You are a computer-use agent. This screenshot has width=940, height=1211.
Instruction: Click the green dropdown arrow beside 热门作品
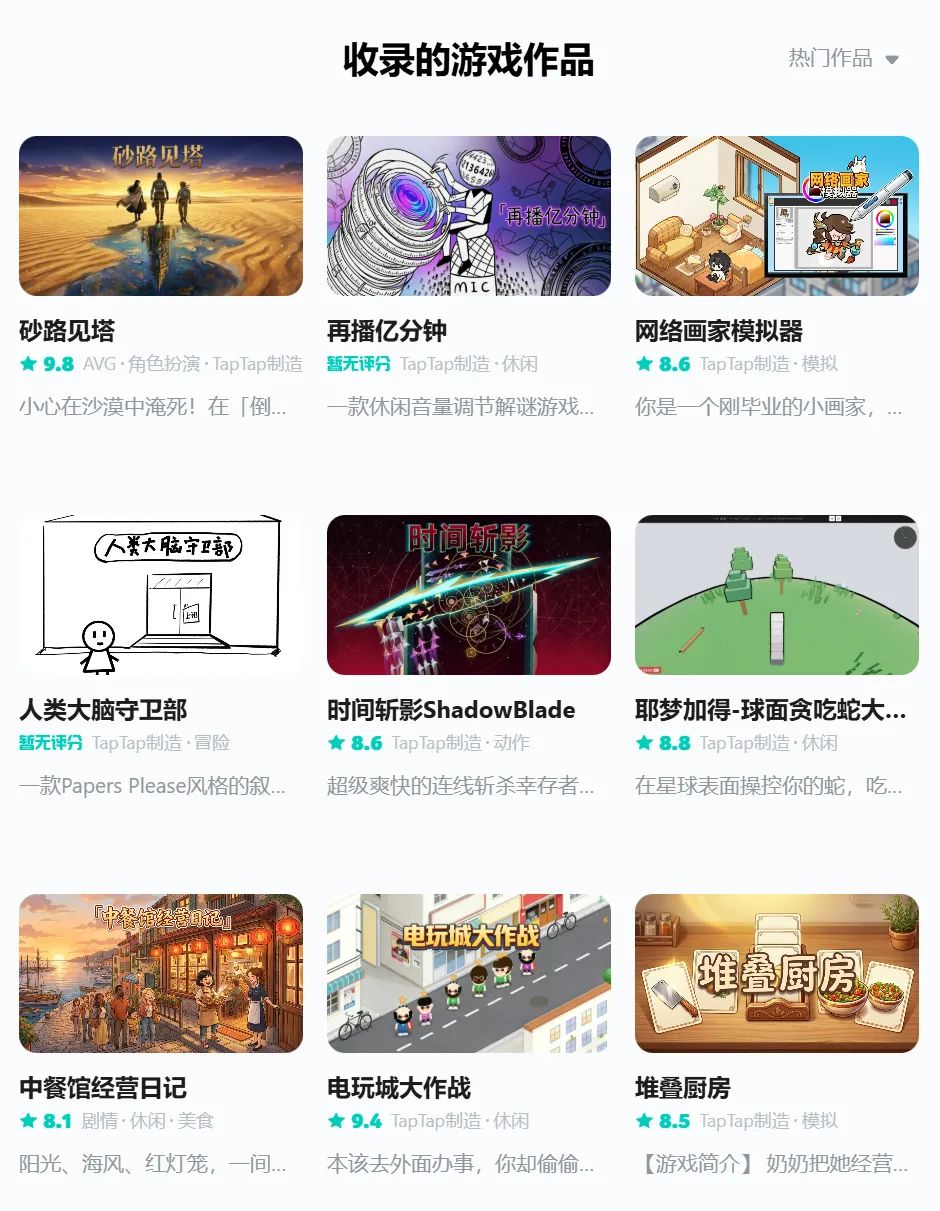pyautogui.click(x=892, y=58)
